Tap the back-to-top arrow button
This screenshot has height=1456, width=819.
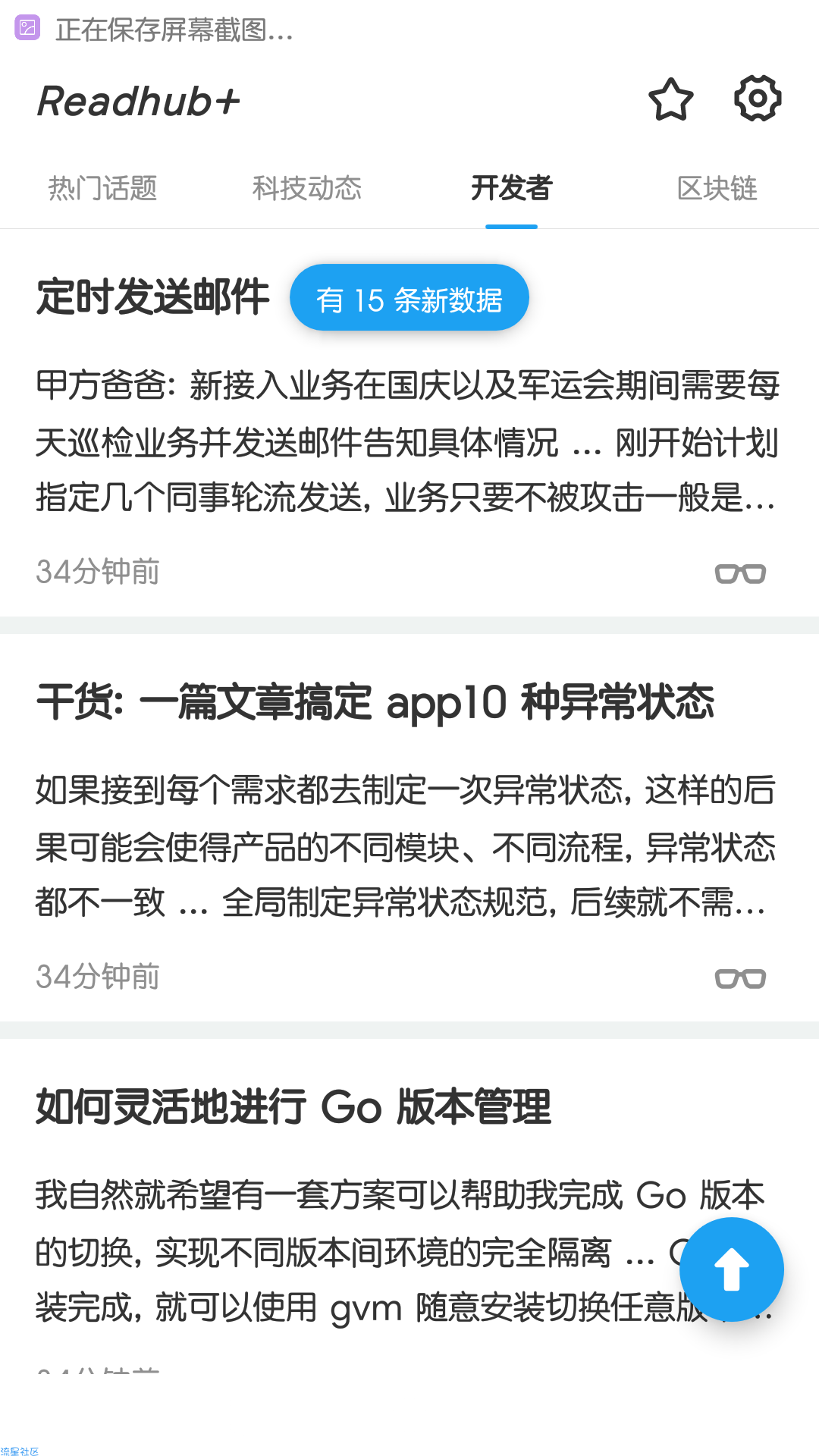point(731,1269)
